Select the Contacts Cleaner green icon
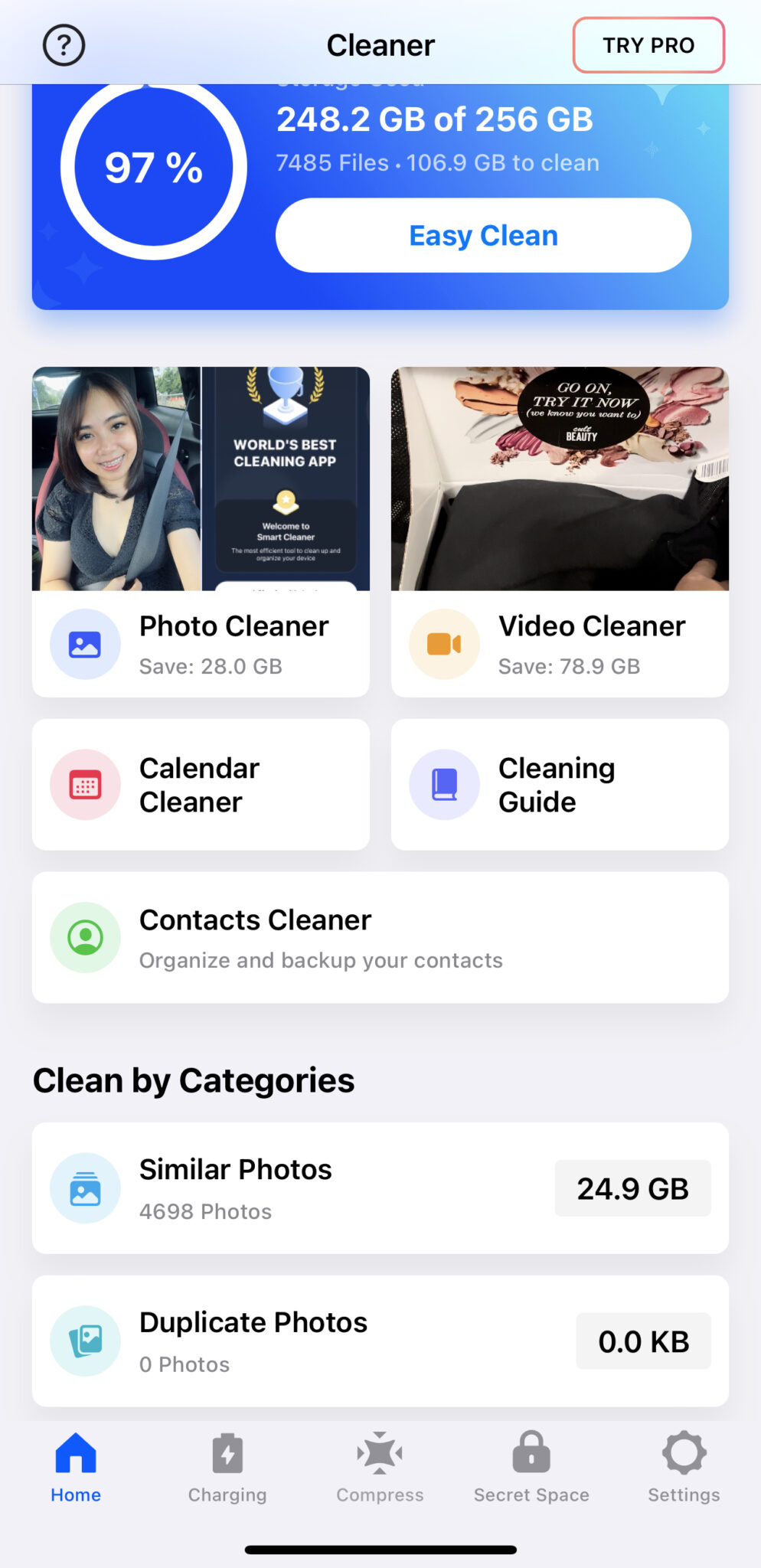The image size is (761, 1568). click(x=85, y=936)
